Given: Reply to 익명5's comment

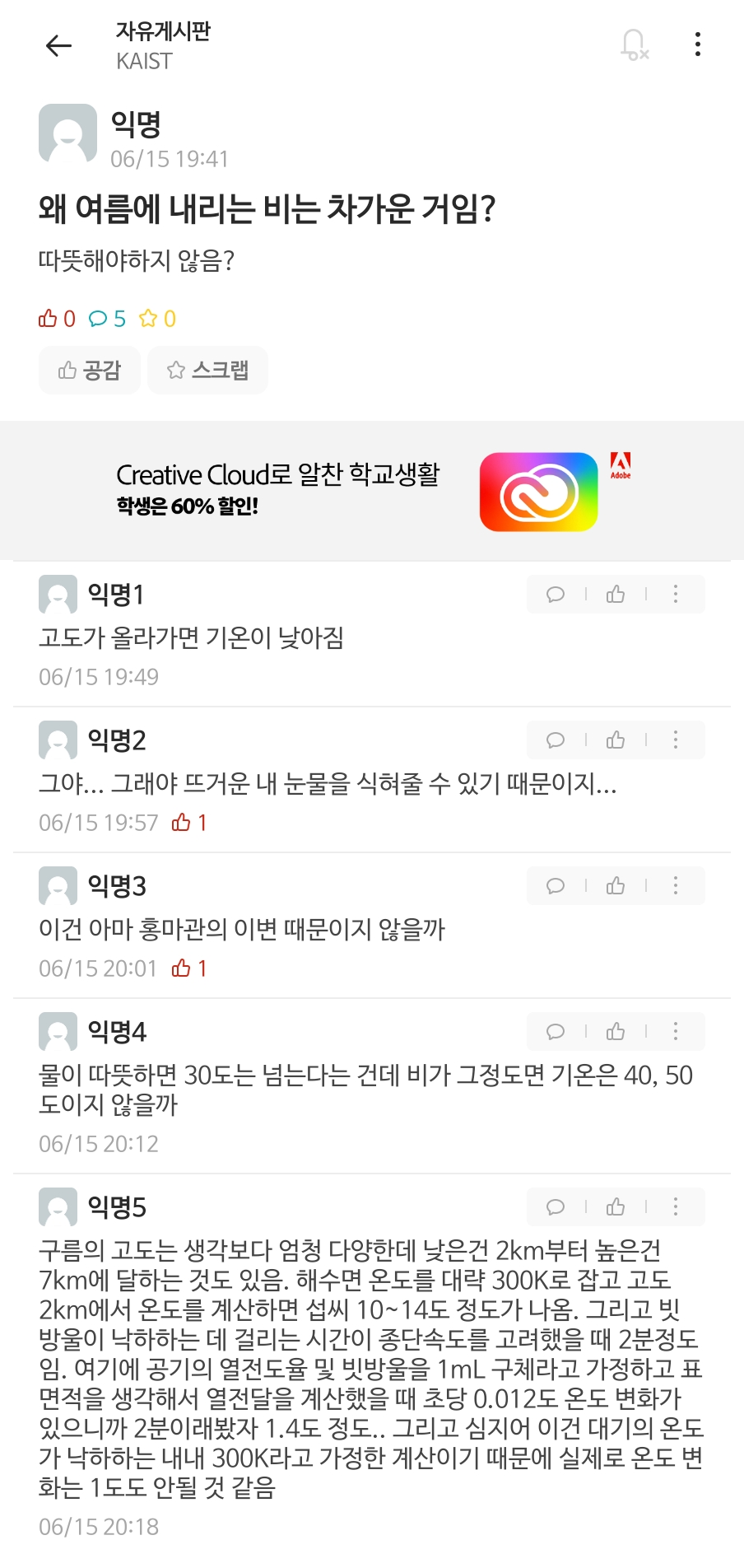Looking at the screenshot, I should pos(556,1207).
